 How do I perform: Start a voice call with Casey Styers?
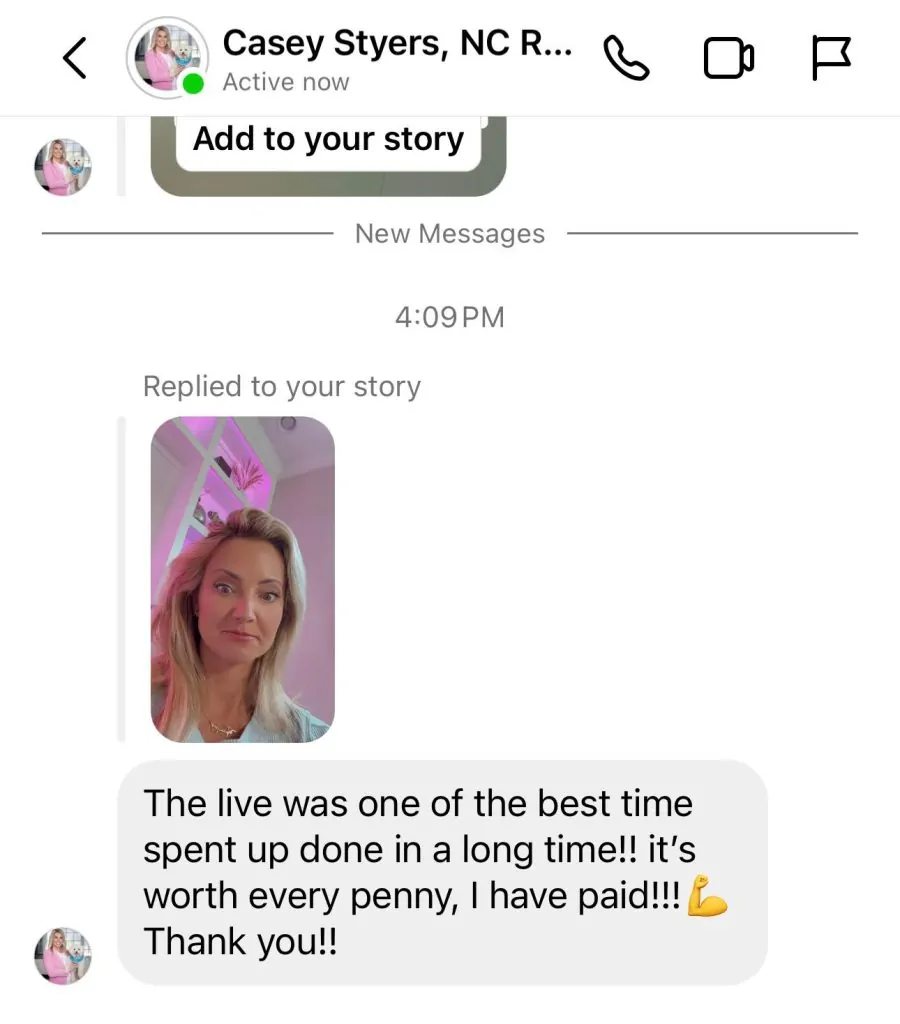(627, 59)
